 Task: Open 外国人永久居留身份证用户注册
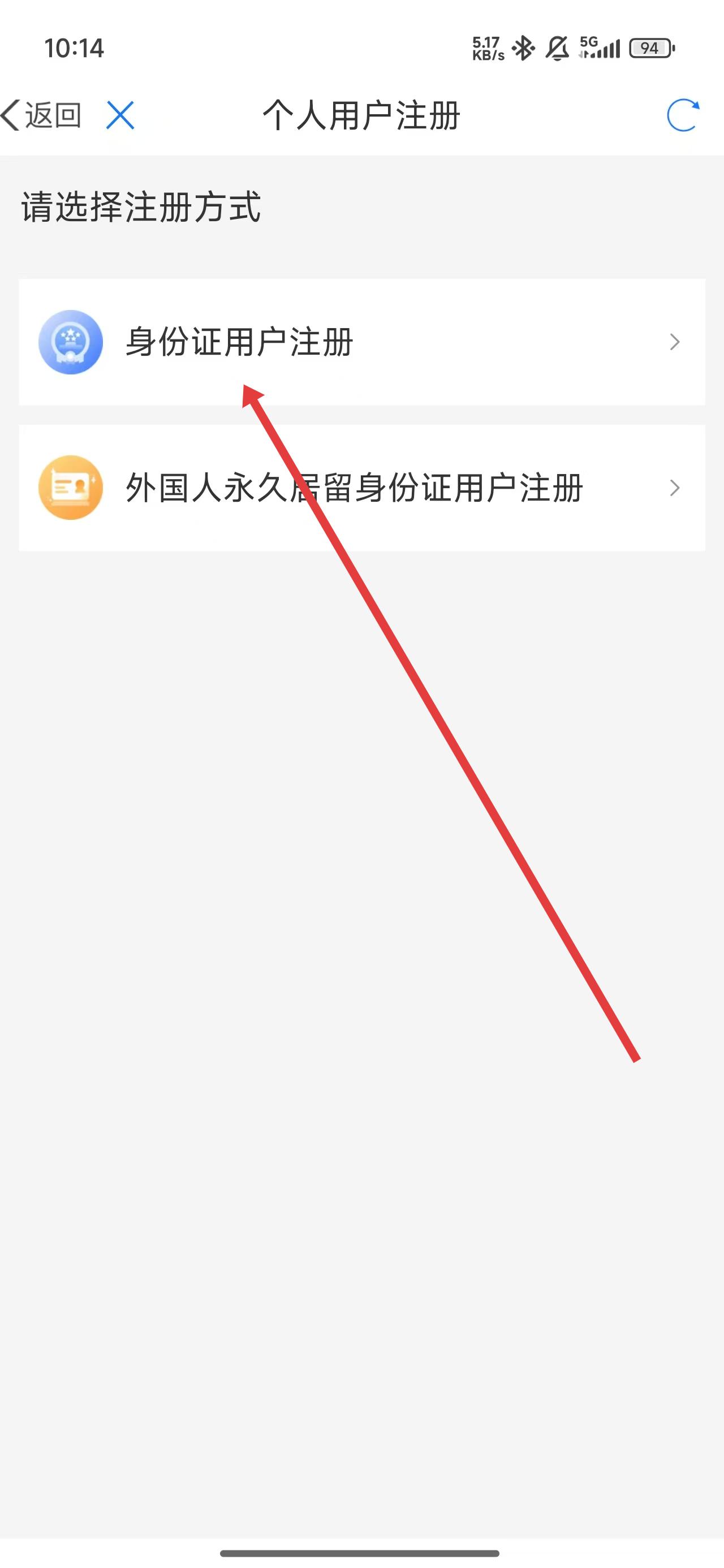pyautogui.click(x=361, y=488)
